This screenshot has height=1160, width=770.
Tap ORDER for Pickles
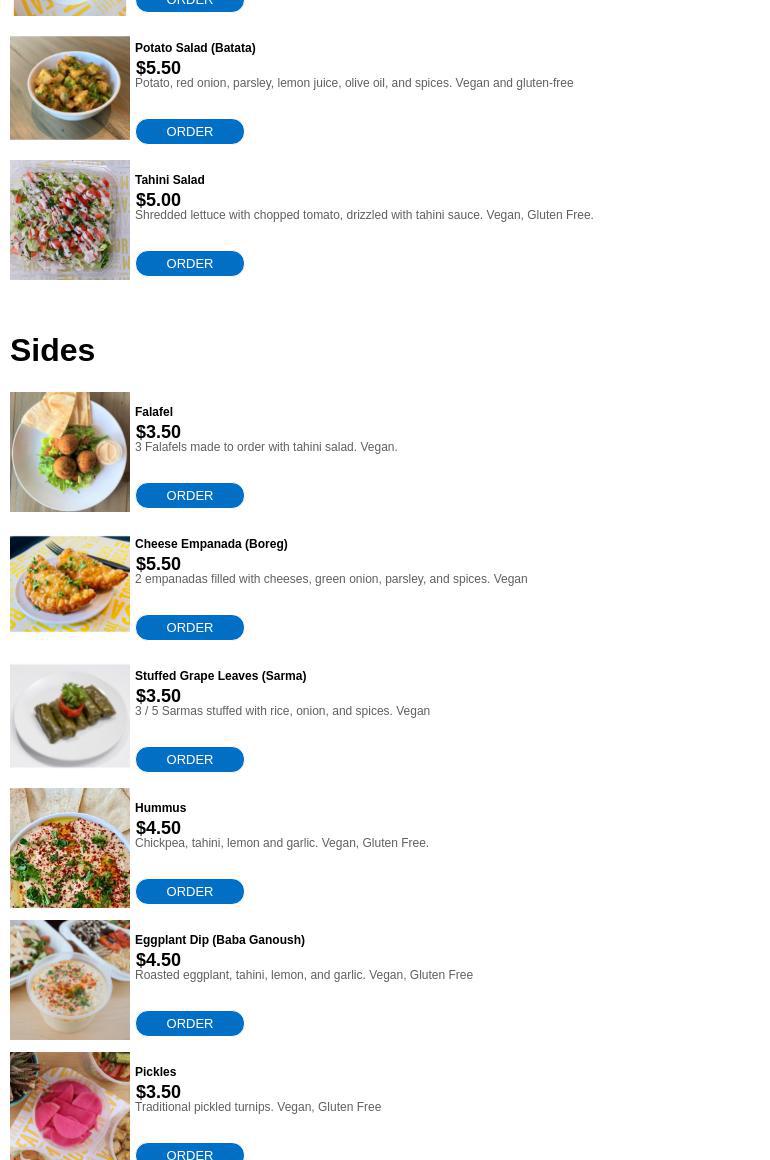189,1152
